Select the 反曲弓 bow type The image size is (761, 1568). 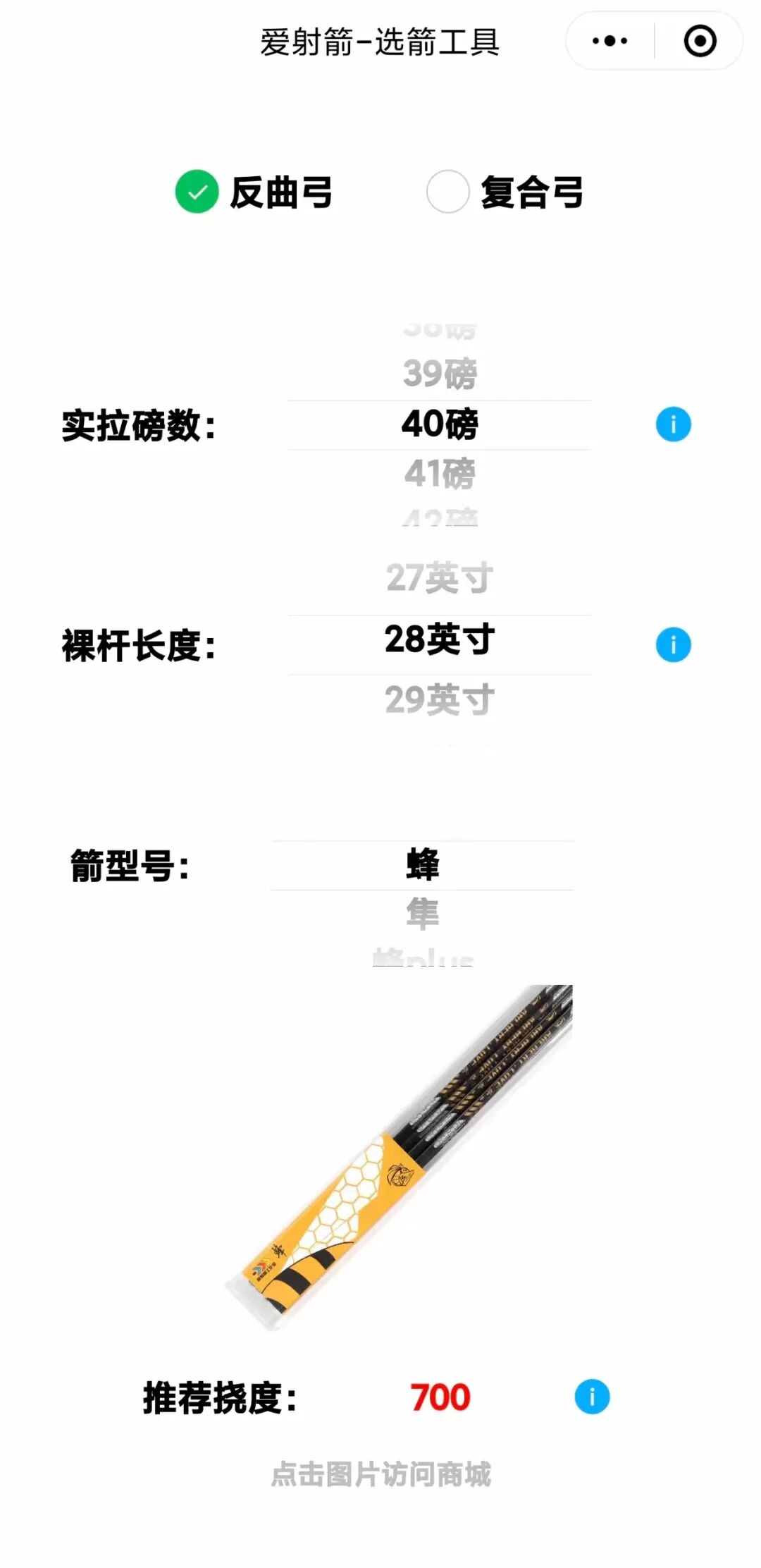(197, 192)
